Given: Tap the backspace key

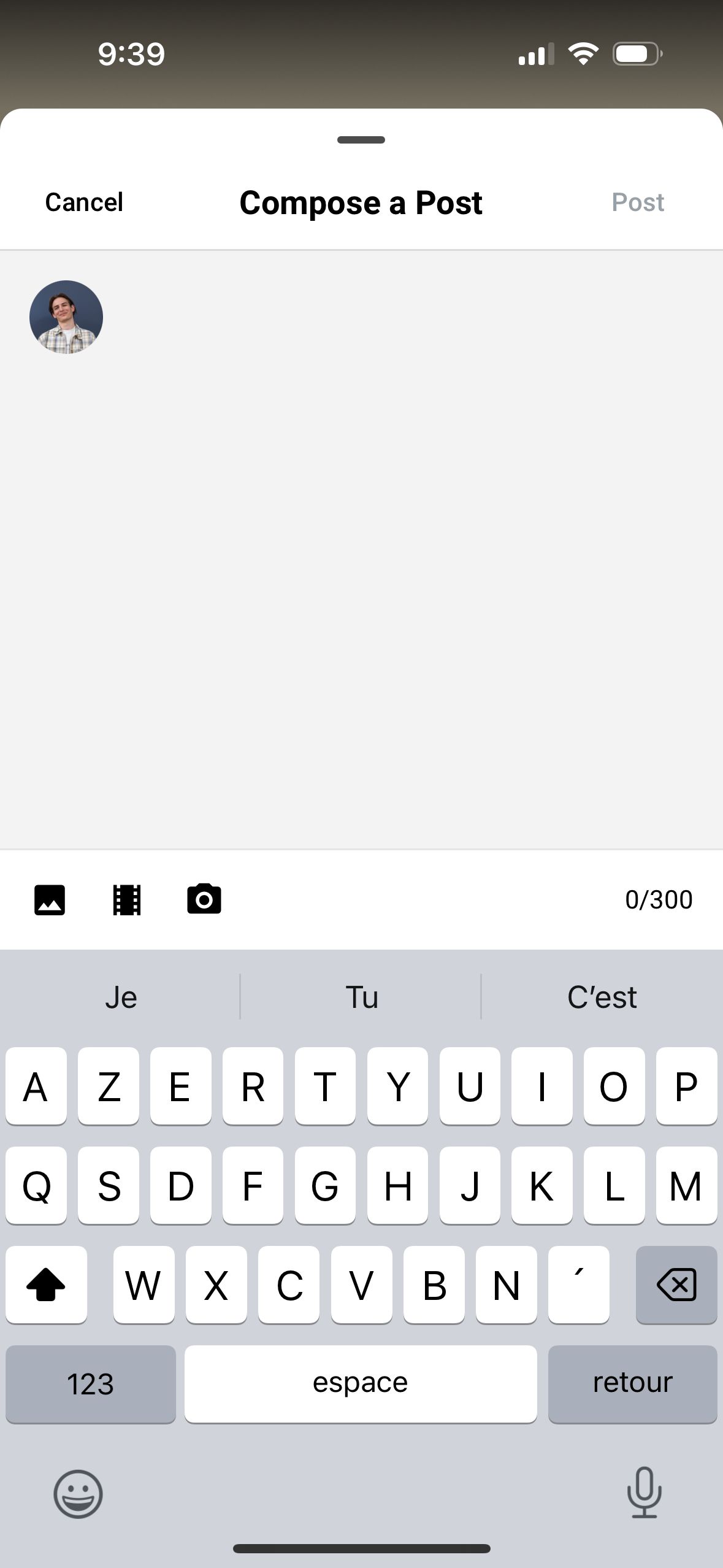Looking at the screenshot, I should pos(676,1285).
